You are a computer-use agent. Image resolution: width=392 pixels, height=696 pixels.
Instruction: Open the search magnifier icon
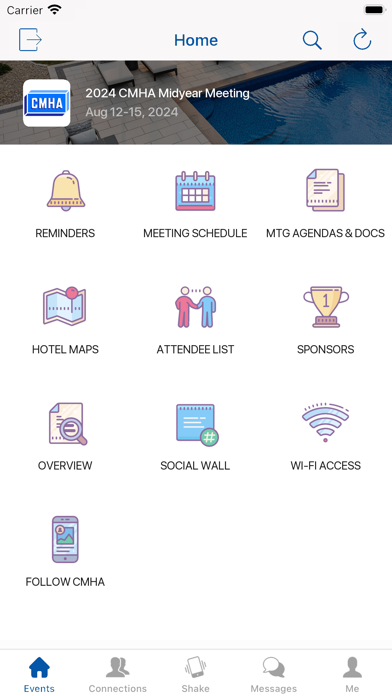click(x=312, y=40)
